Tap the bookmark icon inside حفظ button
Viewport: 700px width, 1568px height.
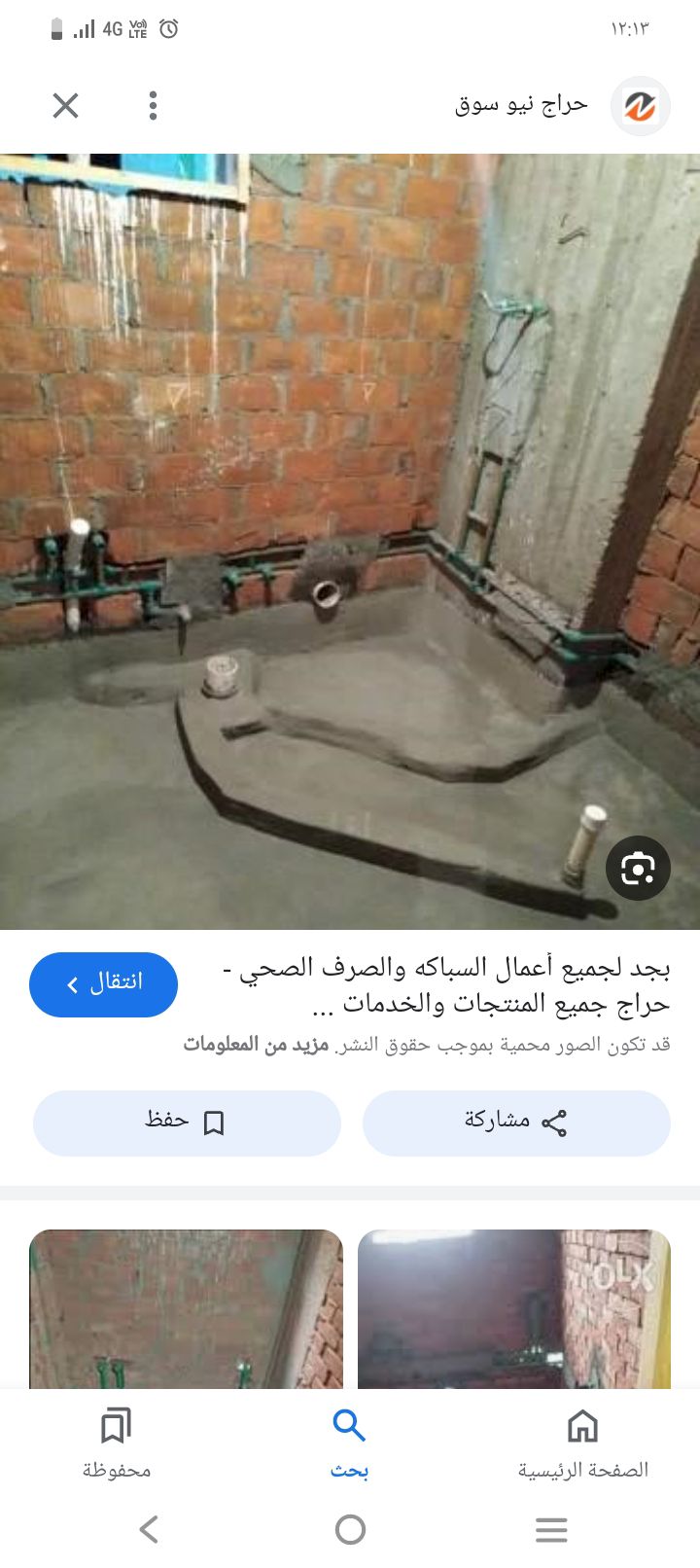[215, 1123]
